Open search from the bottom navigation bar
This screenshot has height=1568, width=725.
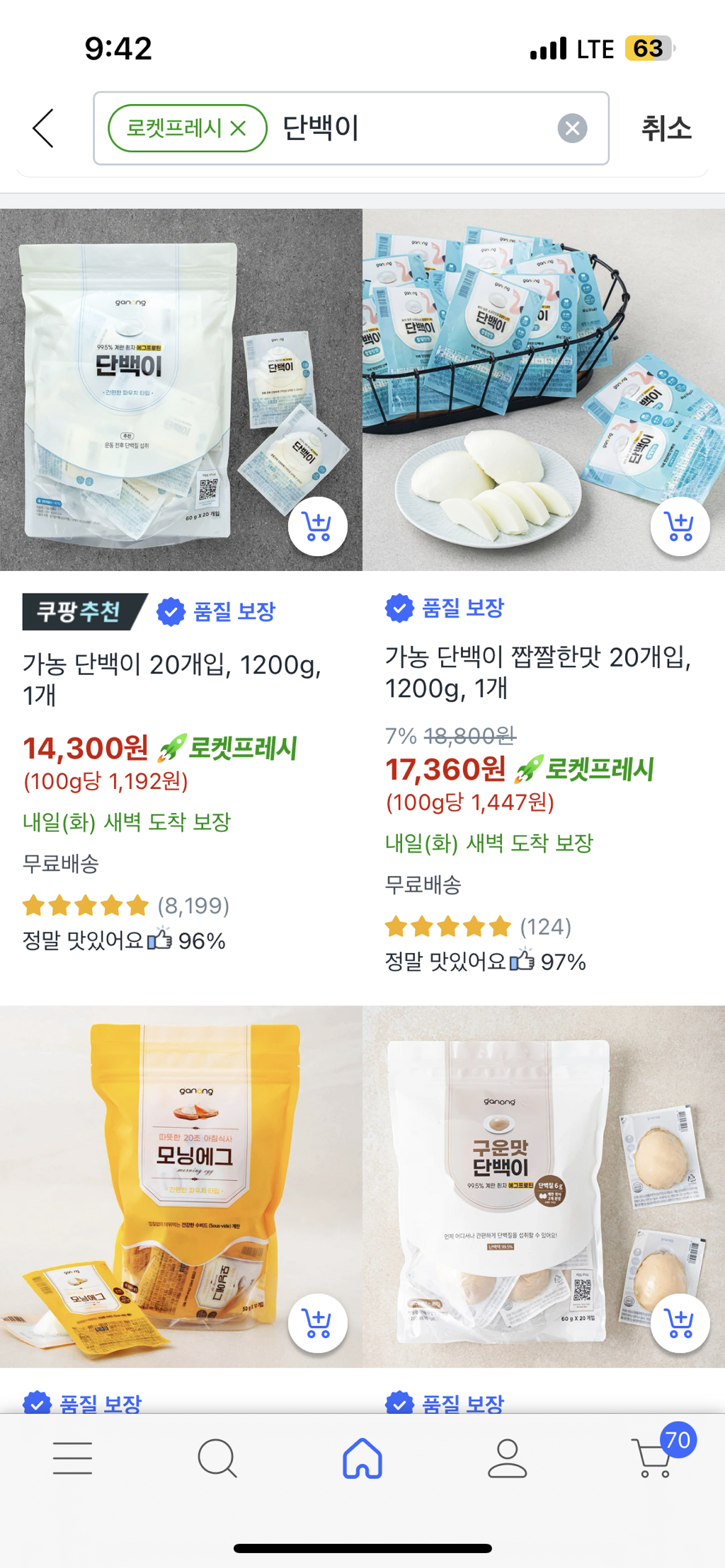click(217, 1458)
